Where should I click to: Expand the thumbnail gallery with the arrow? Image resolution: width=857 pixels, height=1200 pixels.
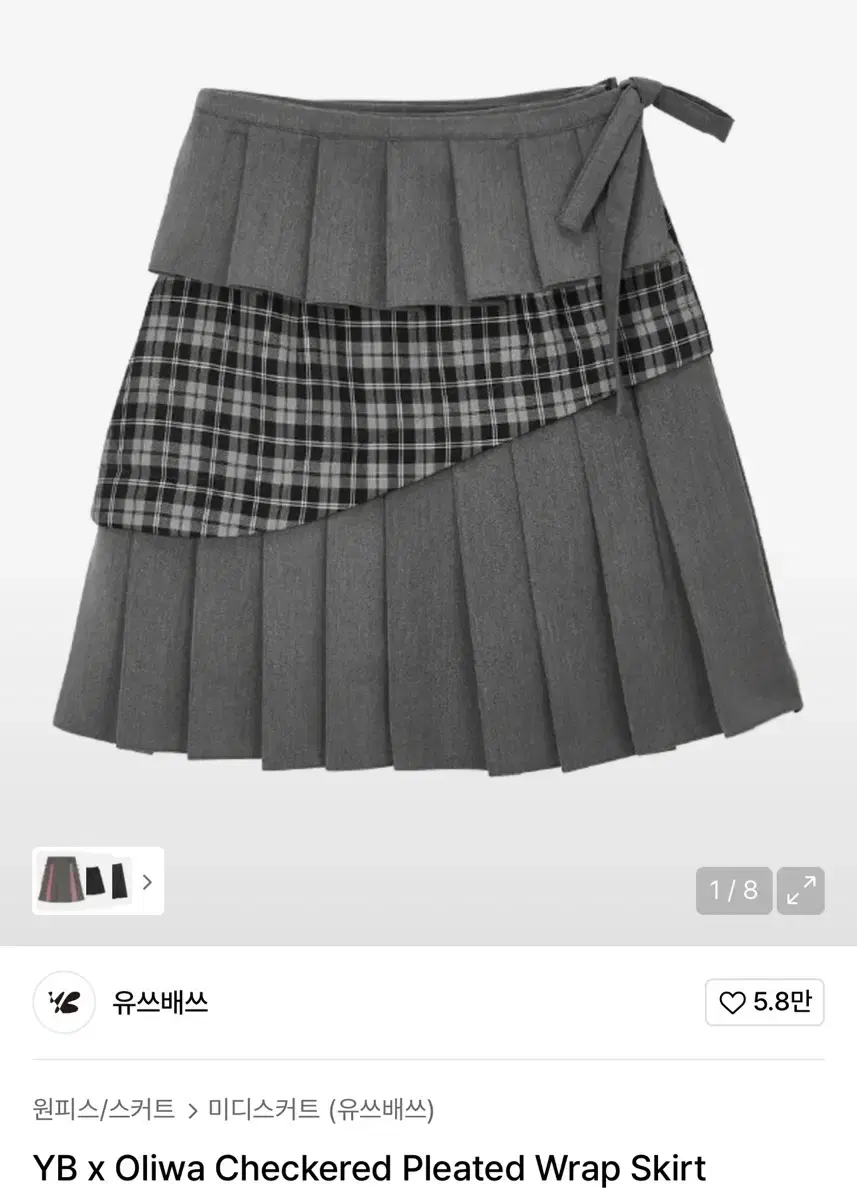pyautogui.click(x=146, y=882)
